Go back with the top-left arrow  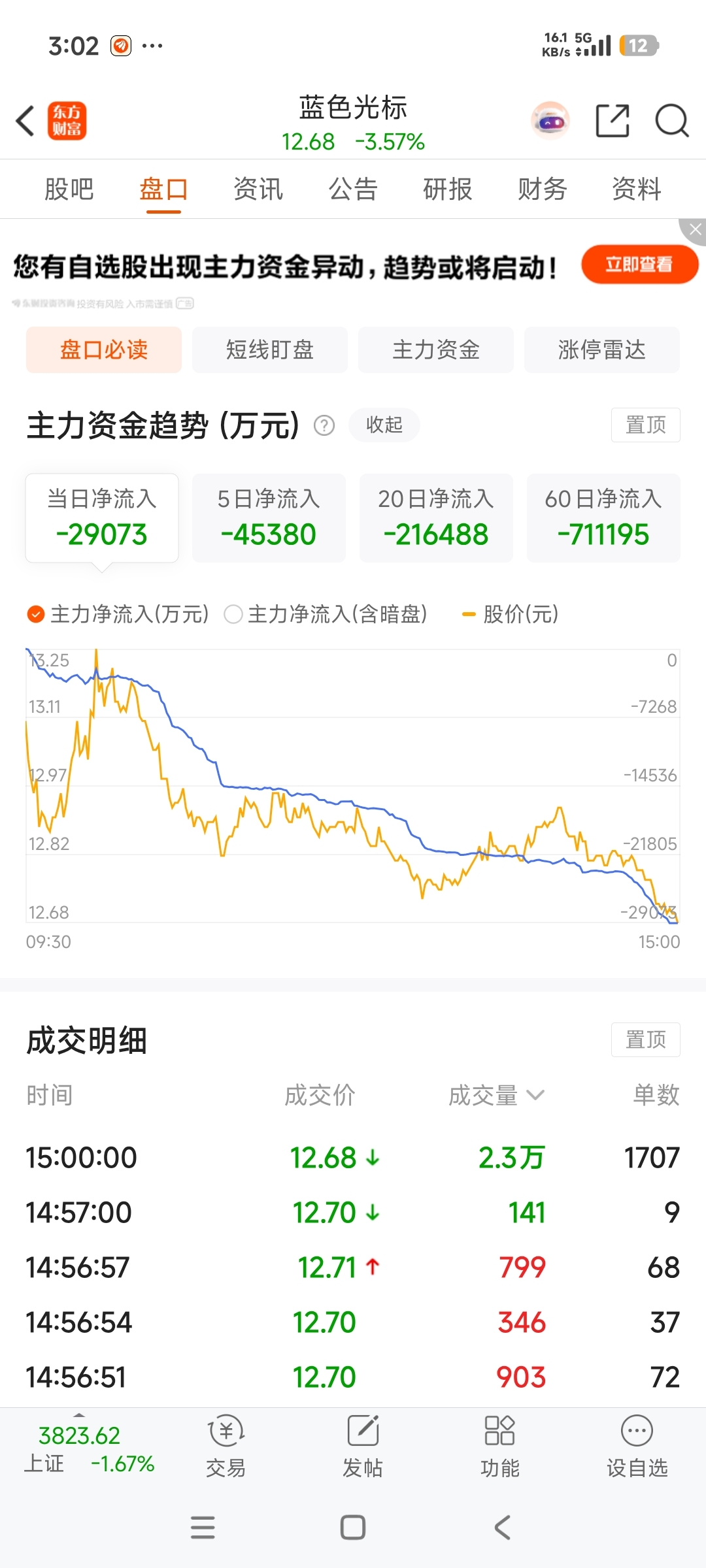(25, 121)
